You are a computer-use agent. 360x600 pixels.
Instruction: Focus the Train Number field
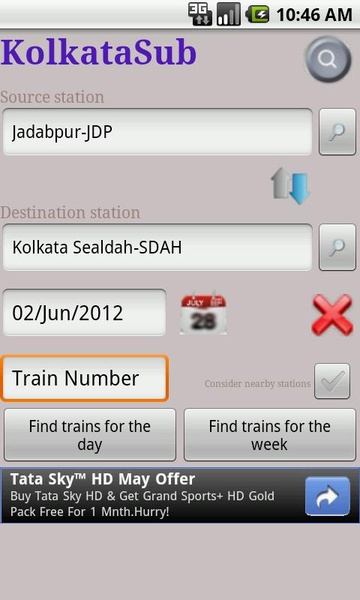click(85, 378)
